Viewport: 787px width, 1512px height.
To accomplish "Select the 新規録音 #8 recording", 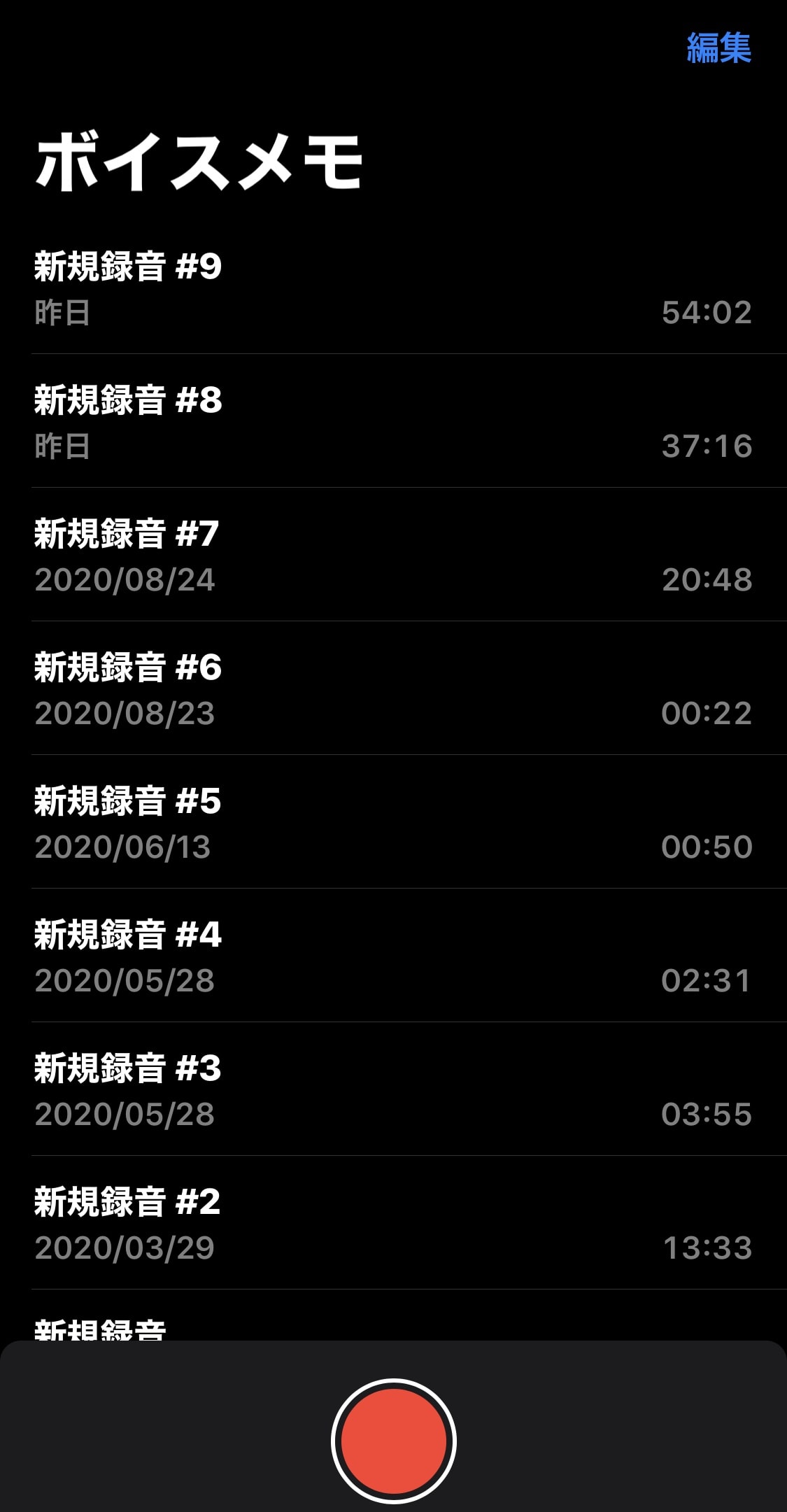I will tap(392, 422).
